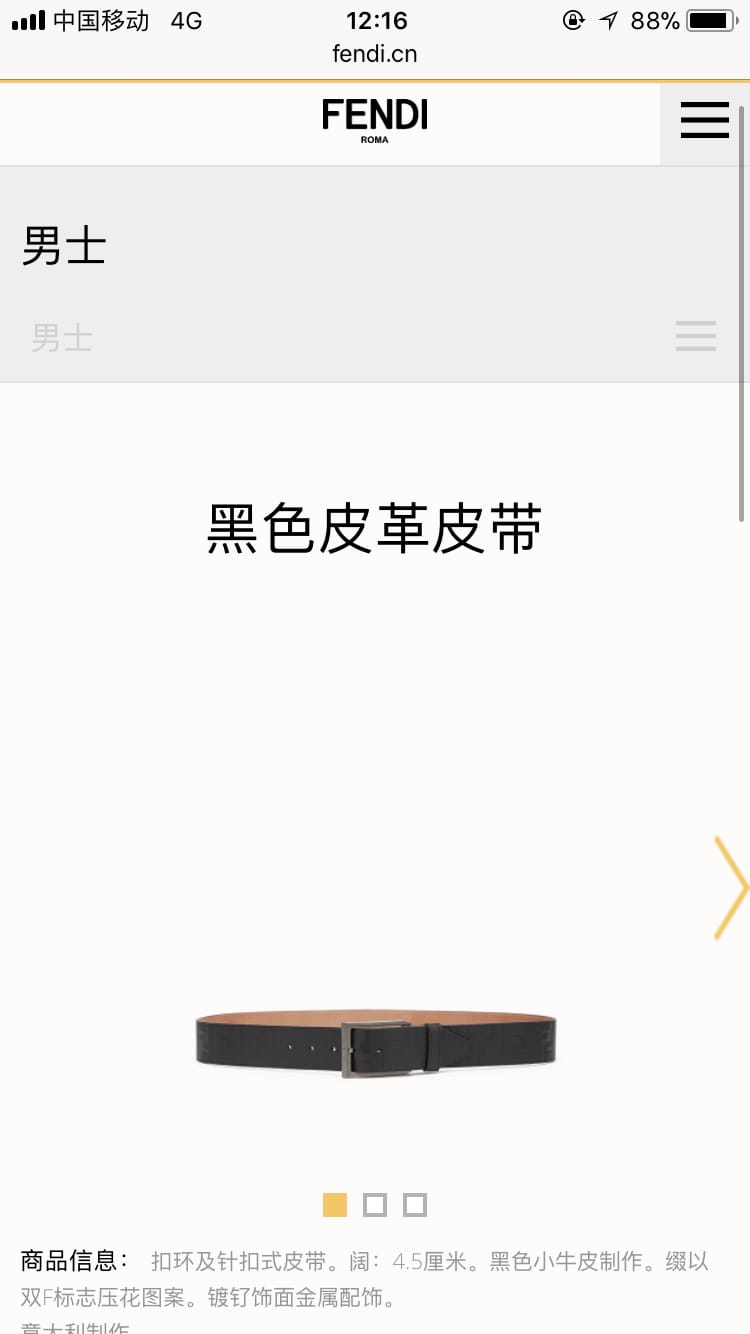The image size is (750, 1334).
Task: Select the first image indicator
Action: tap(335, 1205)
